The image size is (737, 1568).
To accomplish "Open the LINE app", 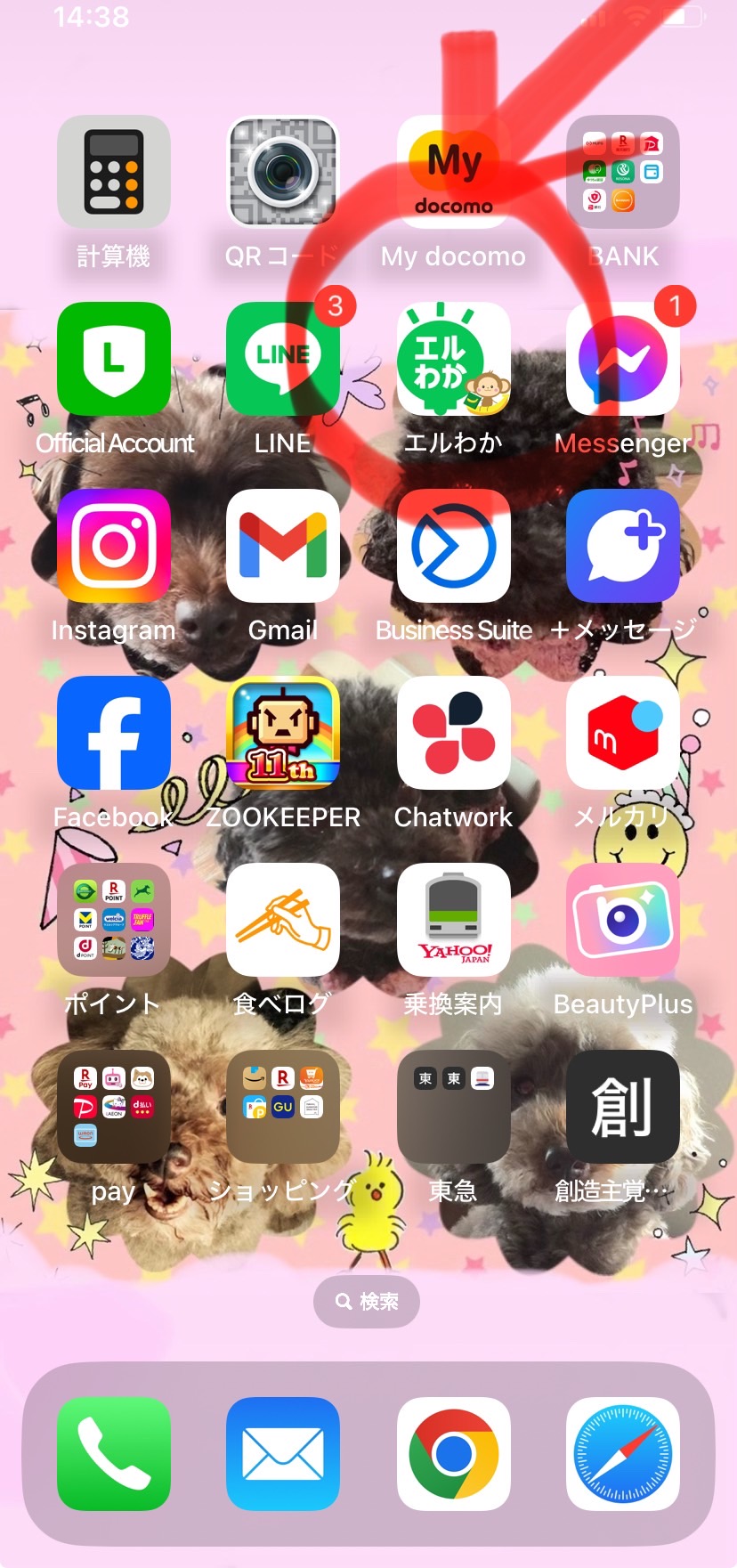I will (x=283, y=359).
